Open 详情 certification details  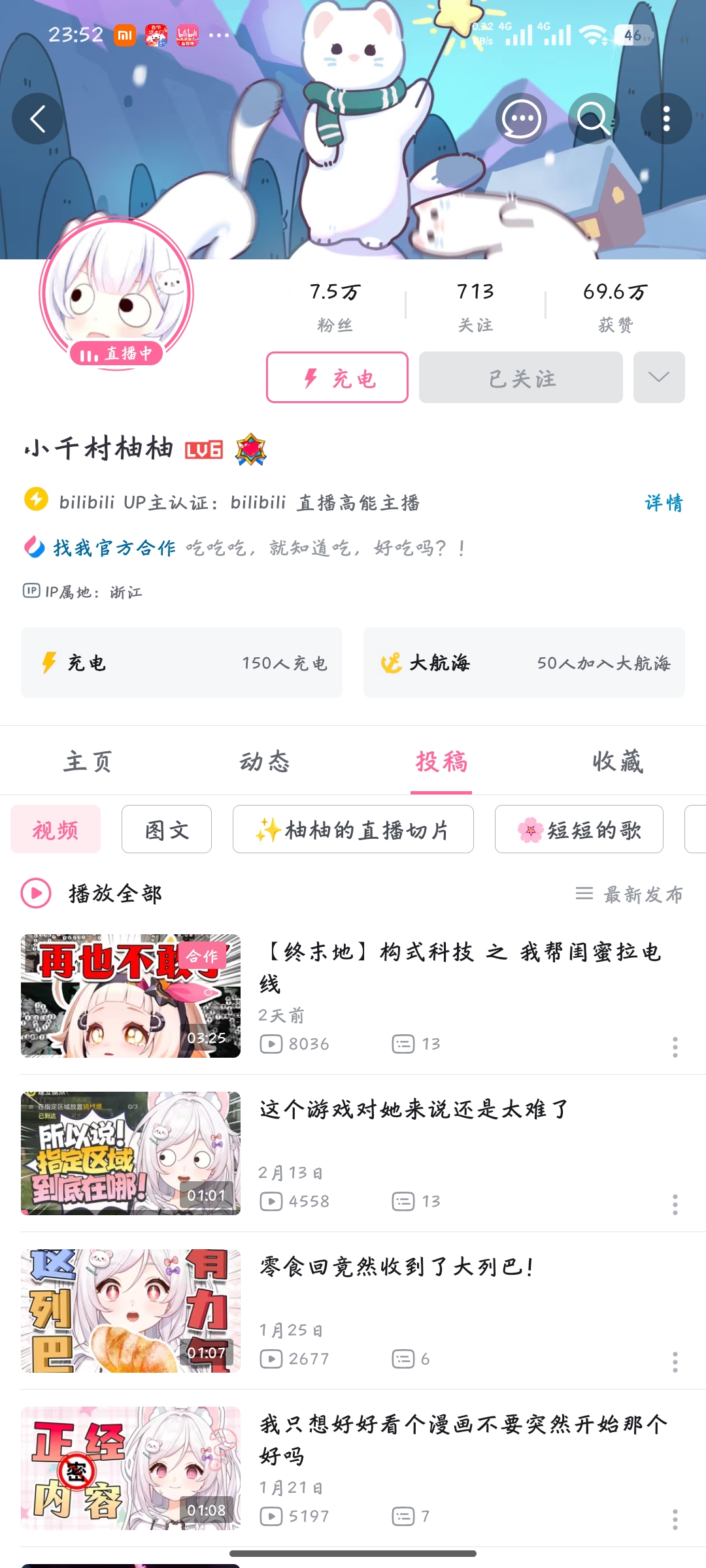click(x=664, y=502)
